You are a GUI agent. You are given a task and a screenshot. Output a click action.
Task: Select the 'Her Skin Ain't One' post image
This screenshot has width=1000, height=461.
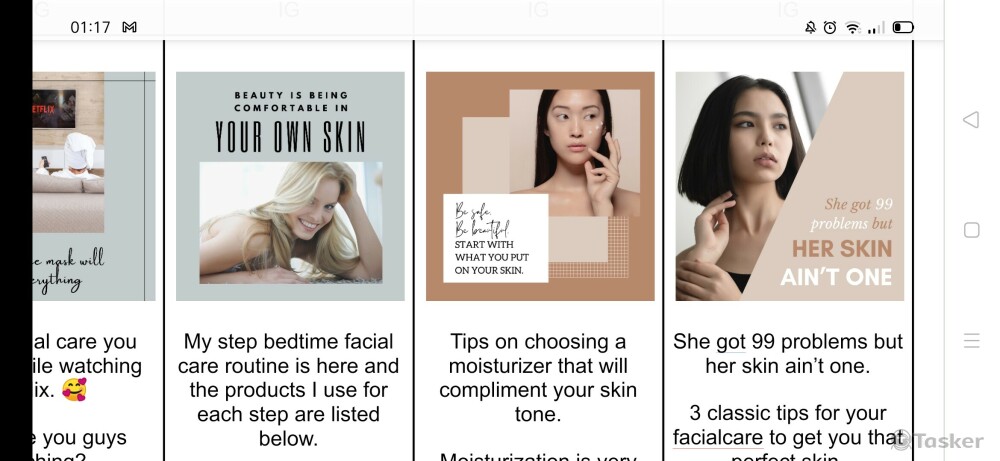tap(789, 186)
